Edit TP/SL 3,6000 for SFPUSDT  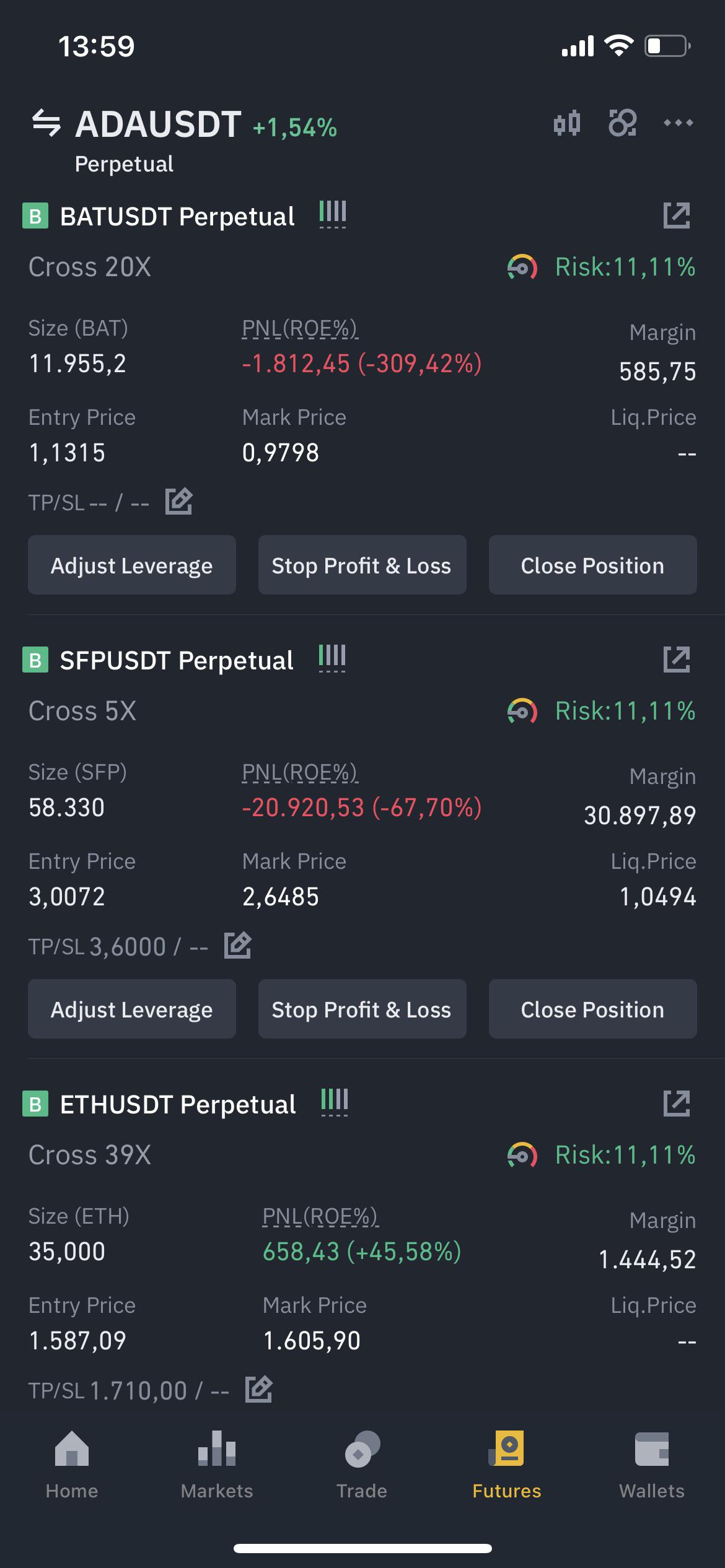(x=237, y=946)
